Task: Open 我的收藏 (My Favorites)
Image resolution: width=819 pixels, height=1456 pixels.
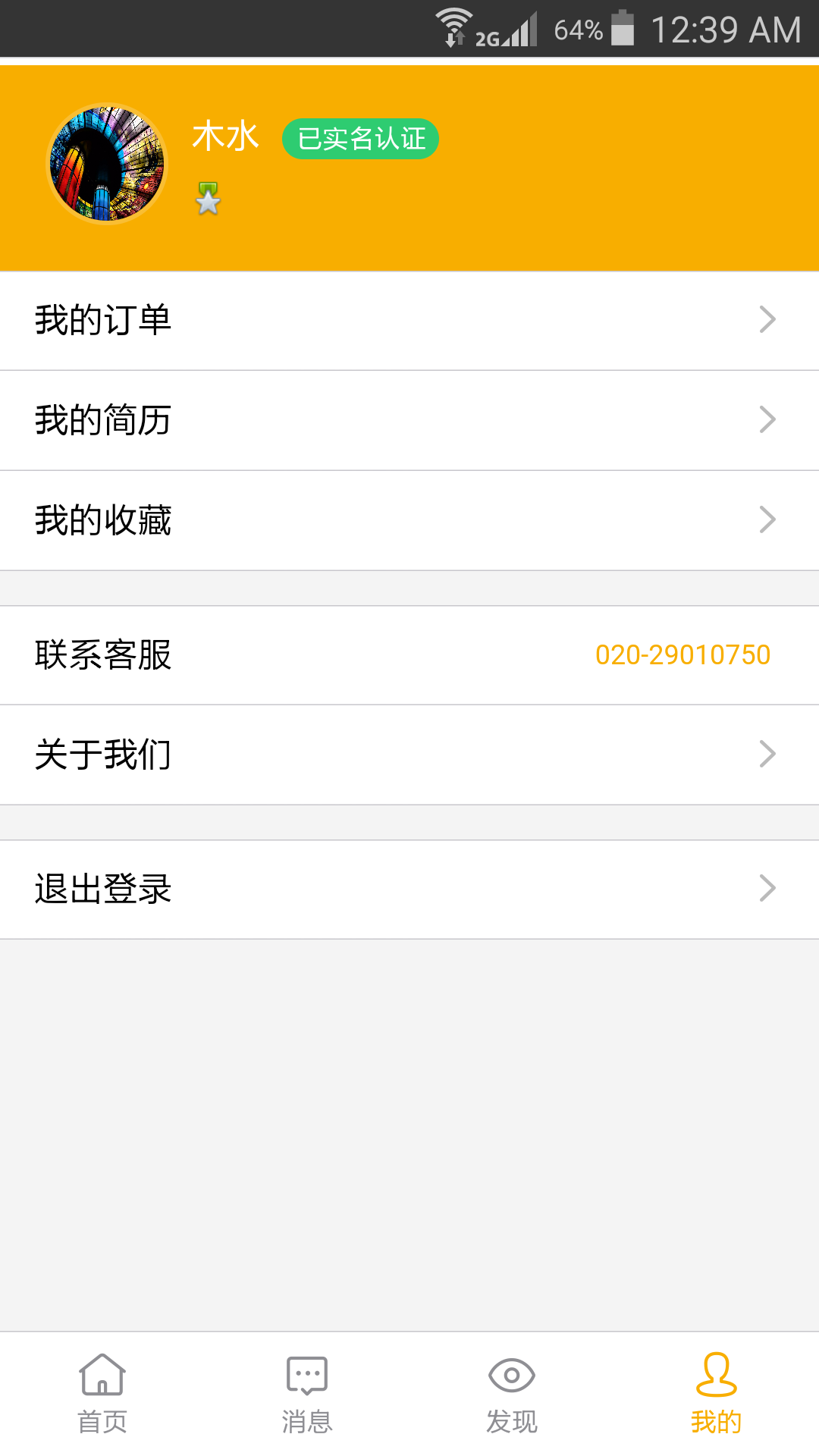Action: (x=409, y=520)
